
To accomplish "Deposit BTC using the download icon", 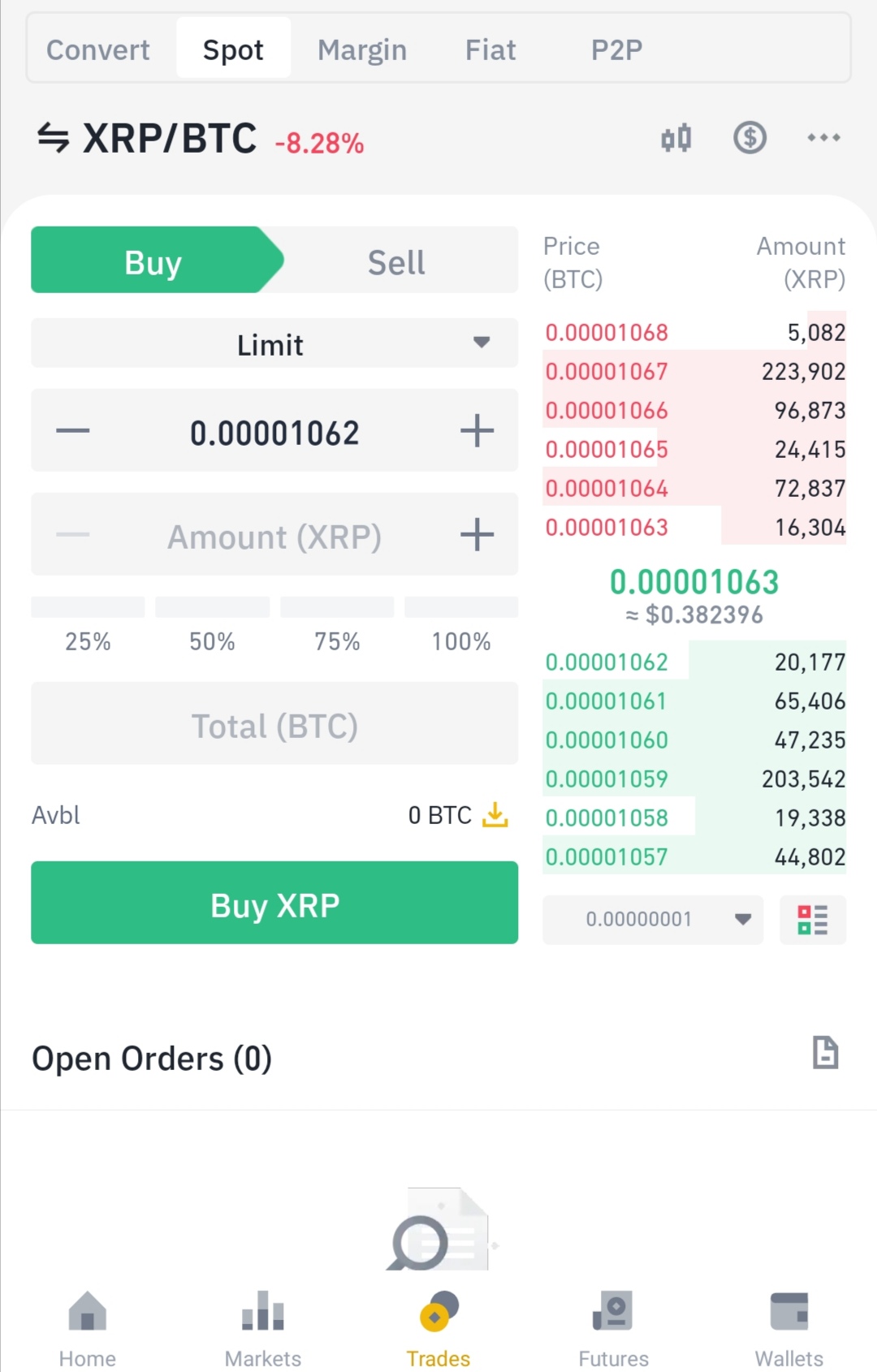I will (x=495, y=814).
